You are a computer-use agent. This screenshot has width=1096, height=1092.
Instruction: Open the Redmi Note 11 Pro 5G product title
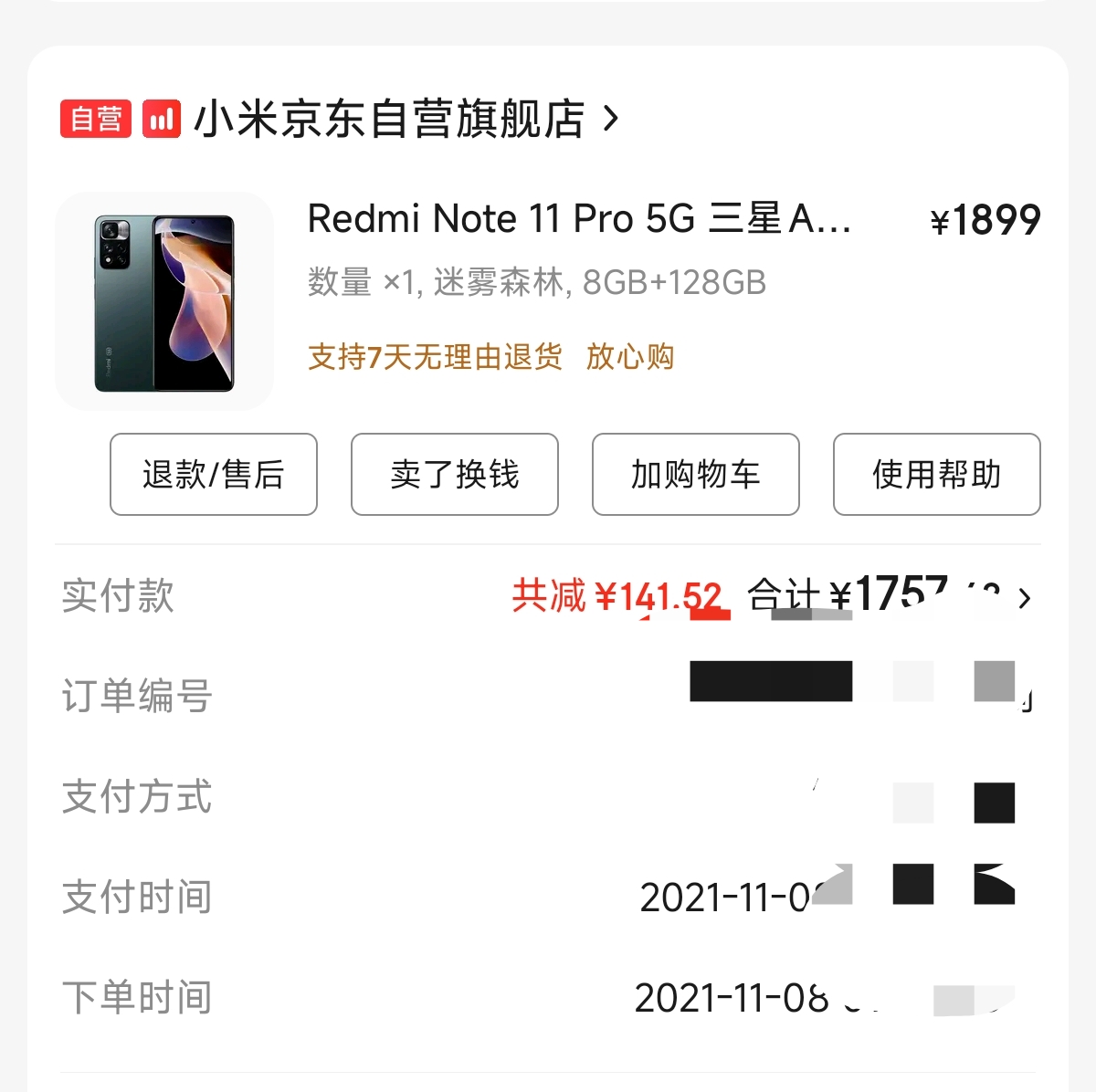click(579, 219)
